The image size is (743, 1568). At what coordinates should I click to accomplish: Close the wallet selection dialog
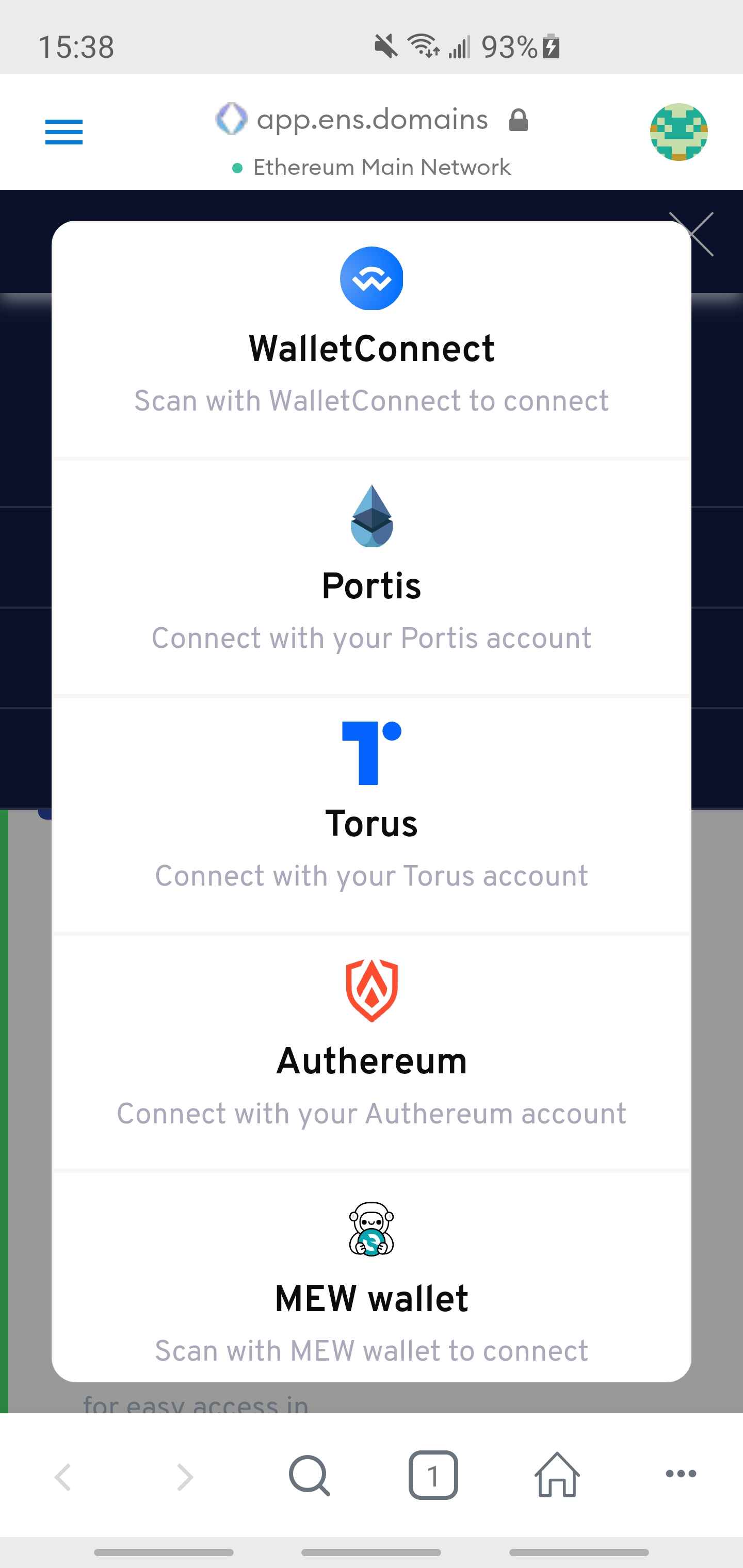(x=691, y=234)
